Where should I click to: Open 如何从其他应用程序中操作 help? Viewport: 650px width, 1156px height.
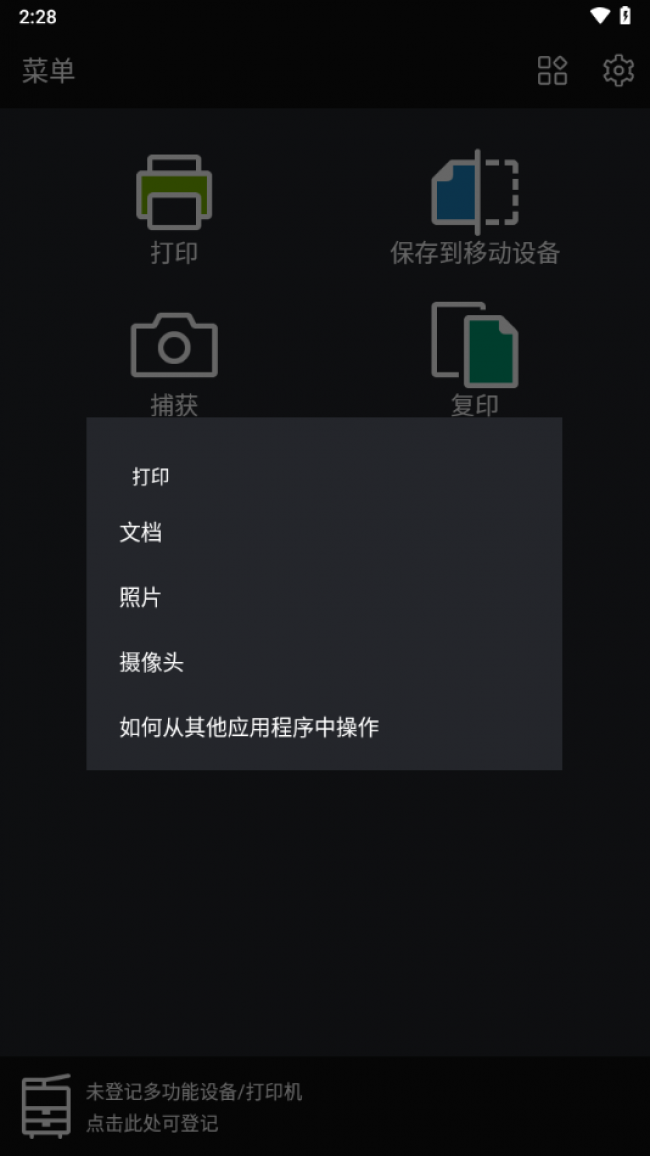point(324,727)
